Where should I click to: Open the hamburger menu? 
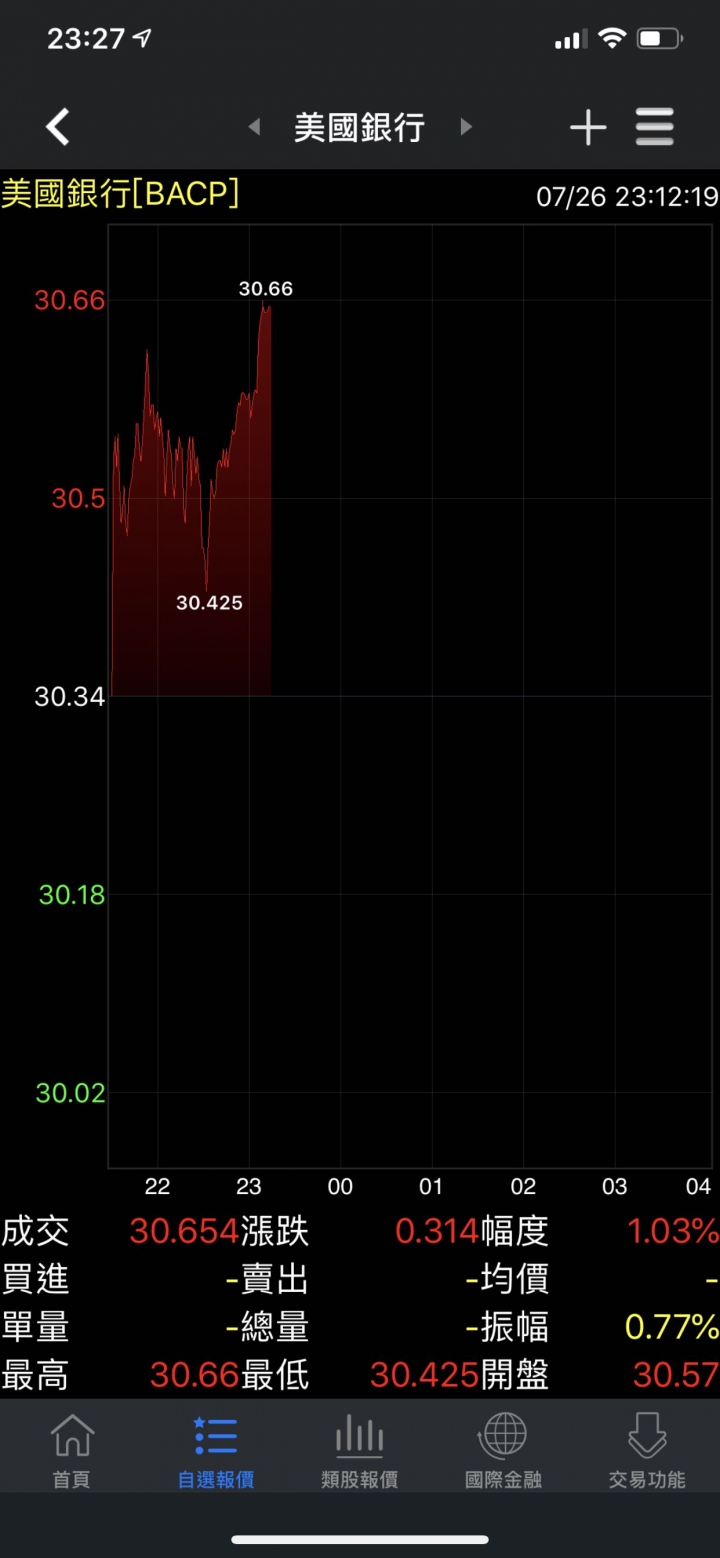tap(655, 127)
